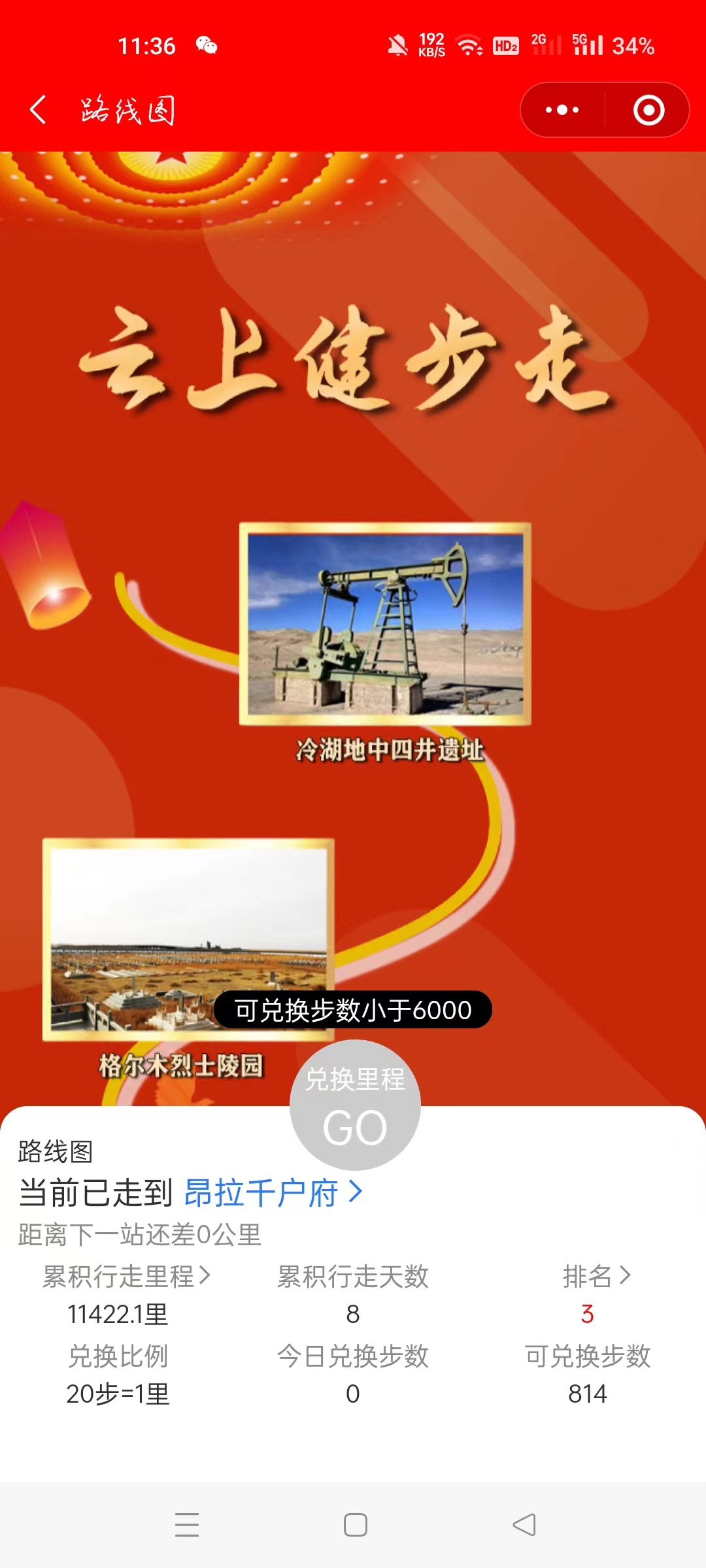Open the 格尔木烈士陵园 photo card
Screen dimensions: 706x1568
[188, 939]
